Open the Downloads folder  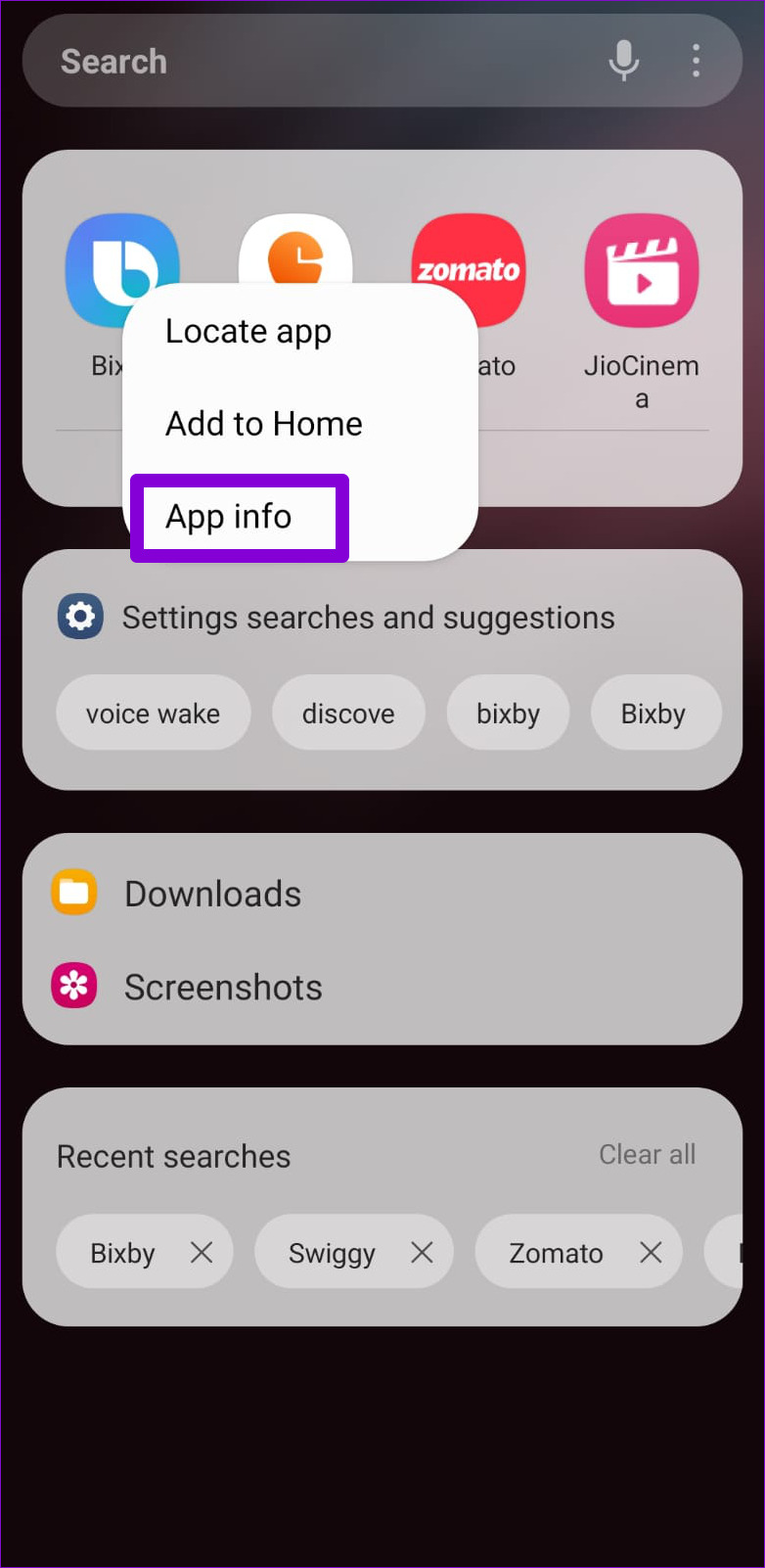tap(212, 895)
